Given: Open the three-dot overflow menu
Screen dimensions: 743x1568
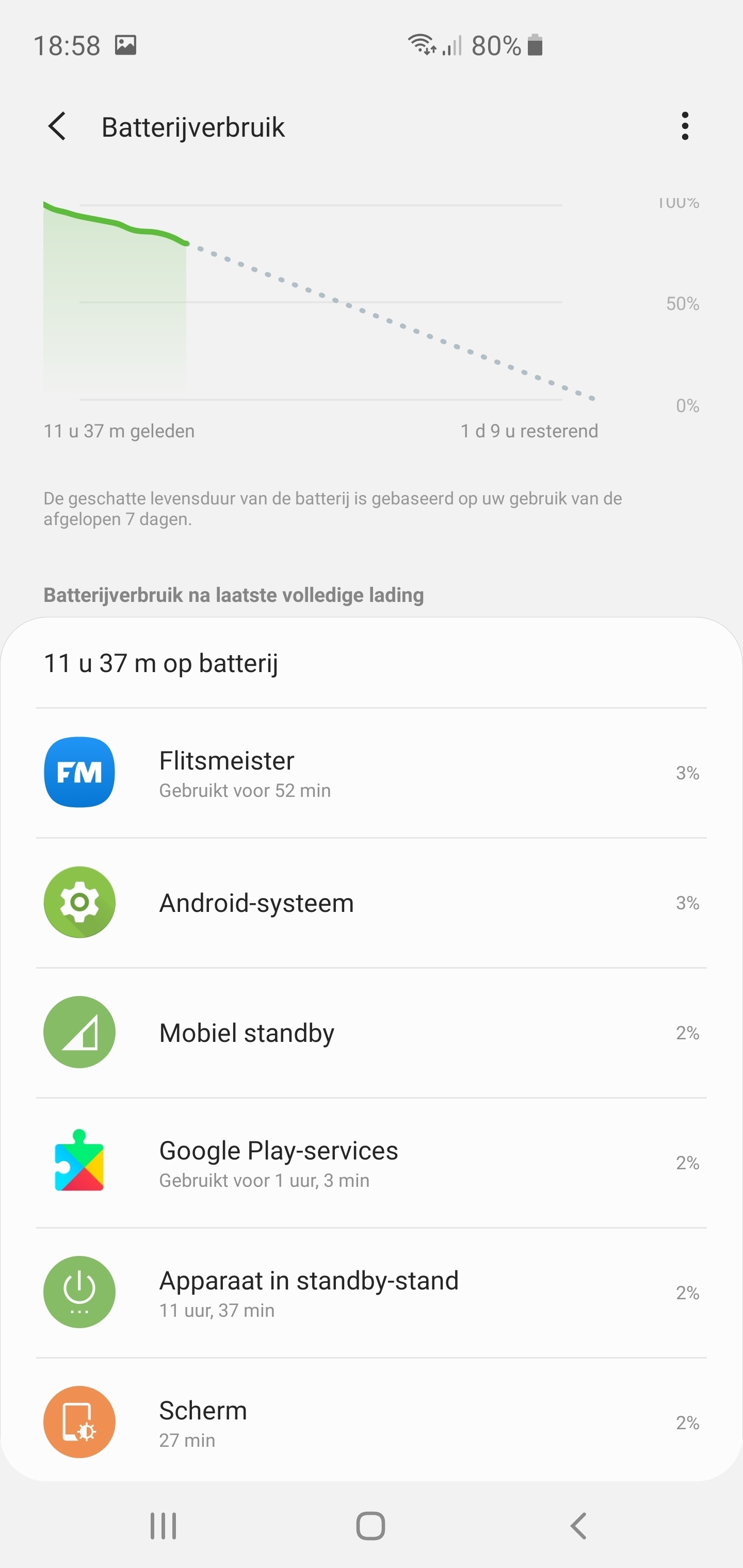Looking at the screenshot, I should coord(685,126).
